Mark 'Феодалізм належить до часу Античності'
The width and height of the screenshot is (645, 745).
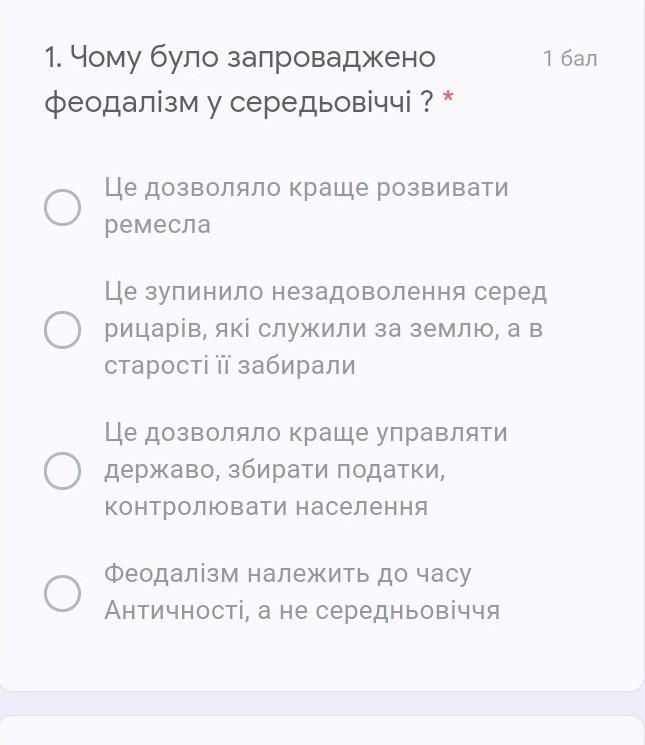62,593
